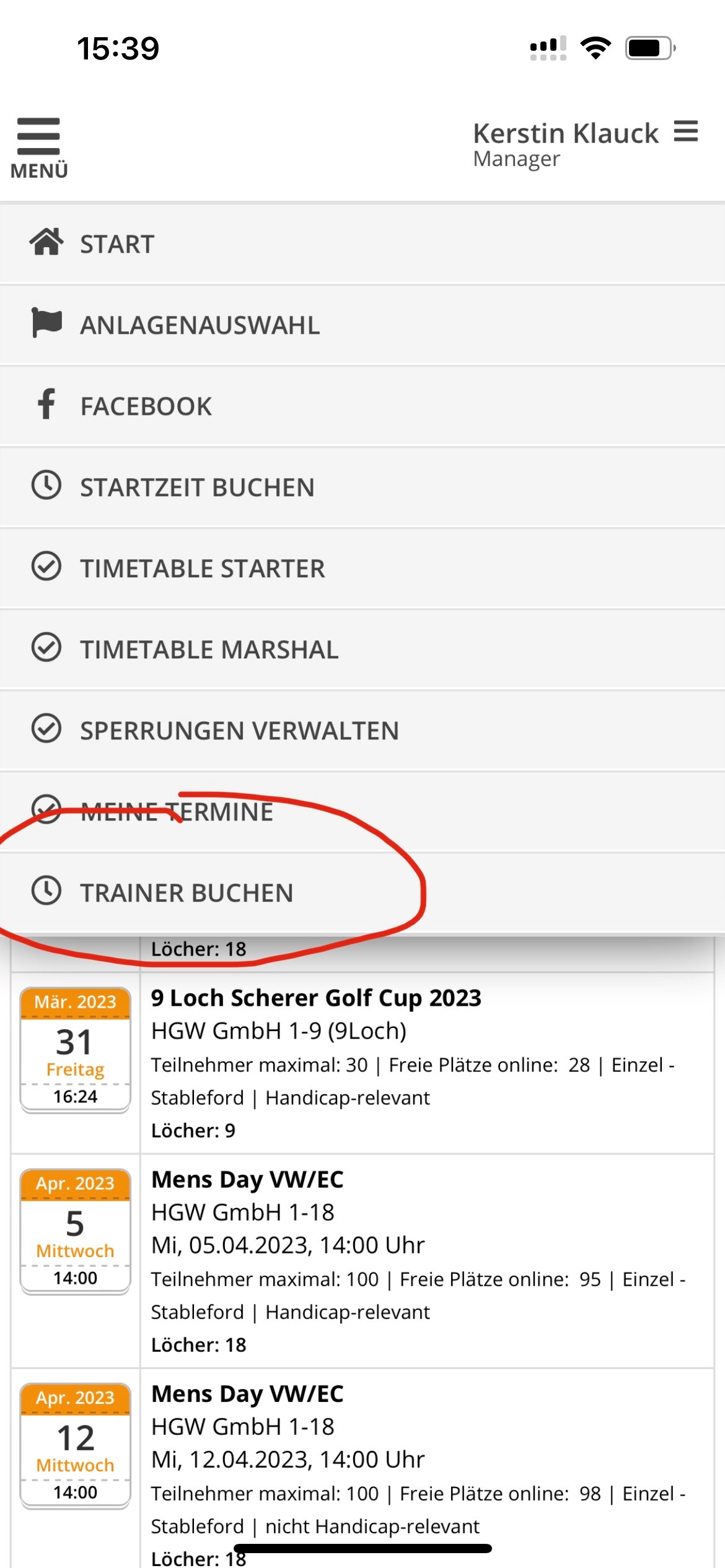
Task: Open 9 Loch Scherer Golf Cup 2023
Action: pyautogui.click(x=316, y=998)
